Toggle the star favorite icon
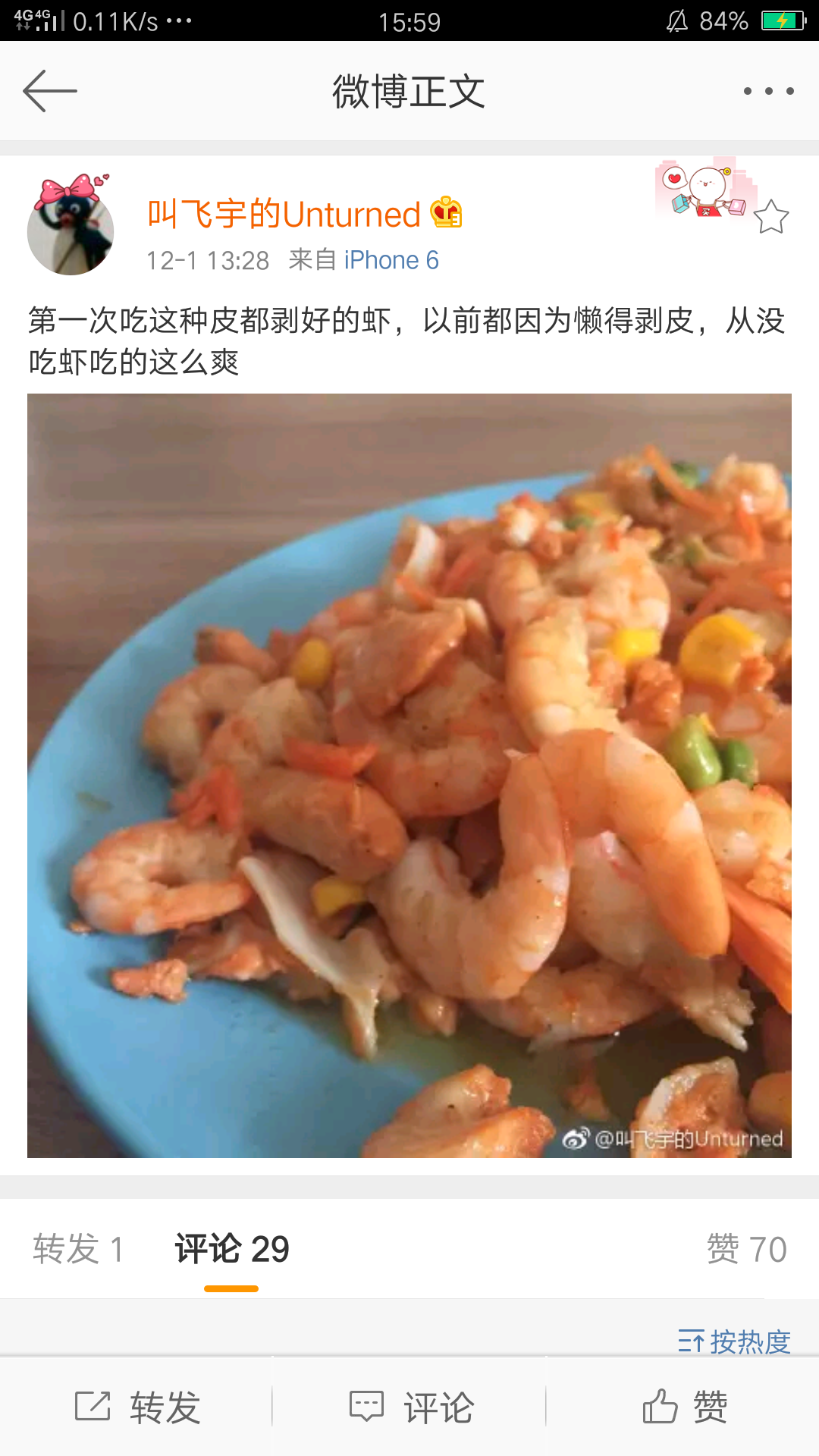 pyautogui.click(x=771, y=217)
